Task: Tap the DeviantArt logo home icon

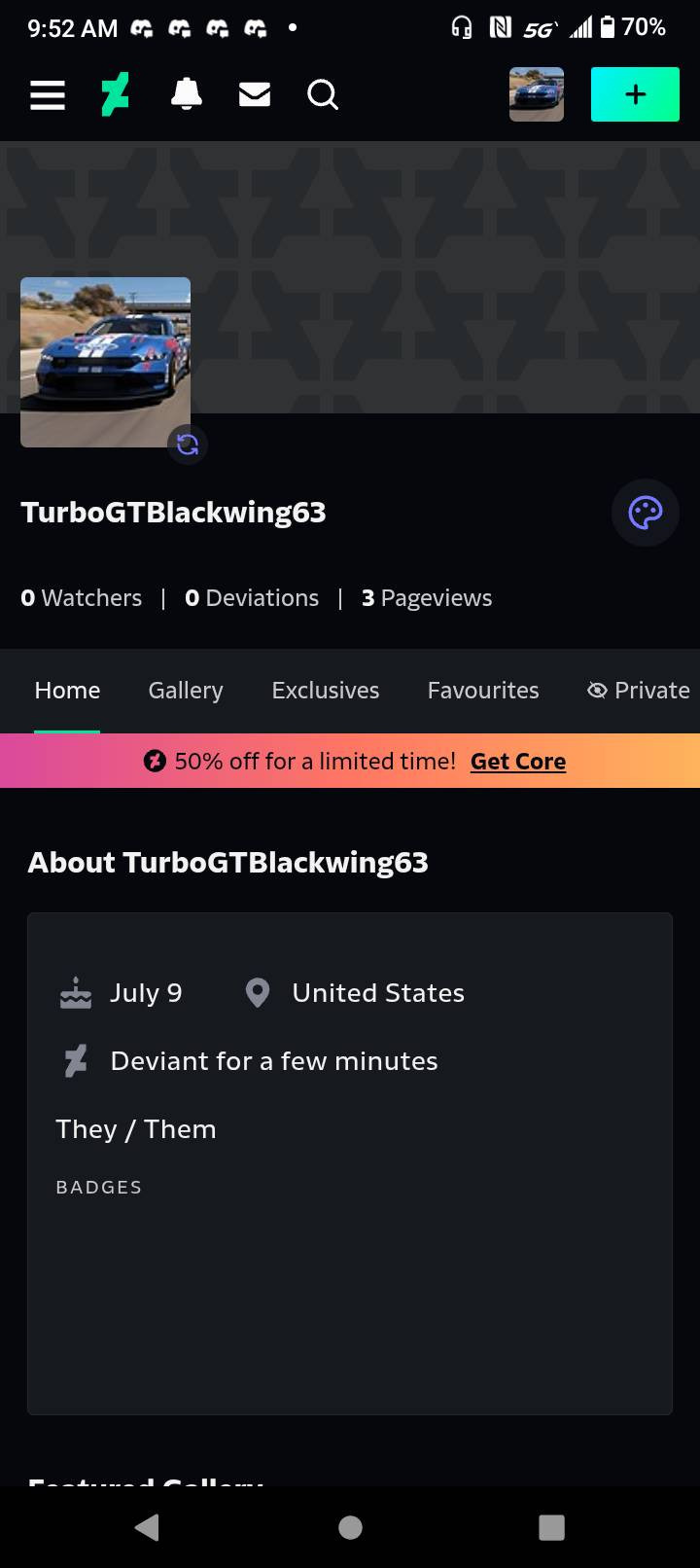Action: click(115, 94)
